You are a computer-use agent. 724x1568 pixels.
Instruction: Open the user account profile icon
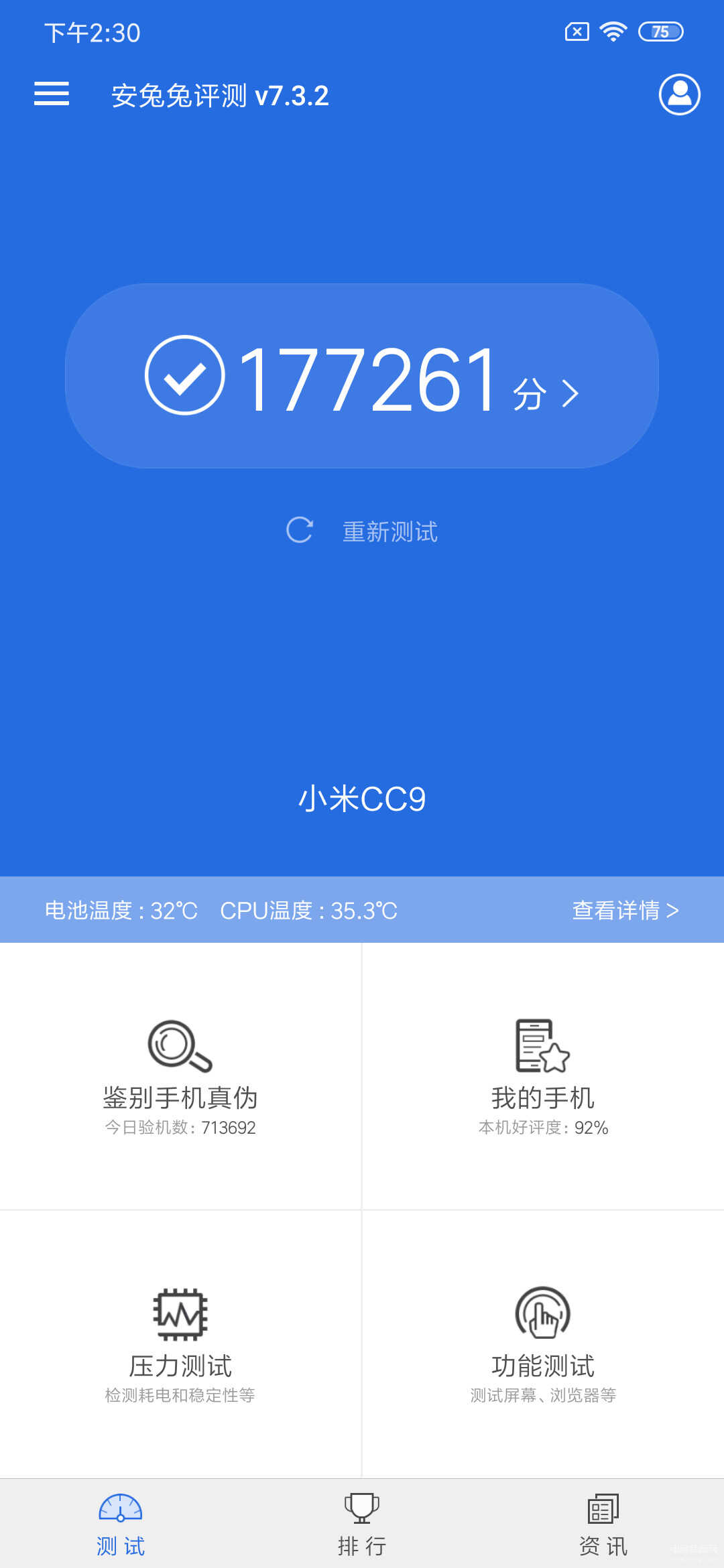(x=679, y=94)
